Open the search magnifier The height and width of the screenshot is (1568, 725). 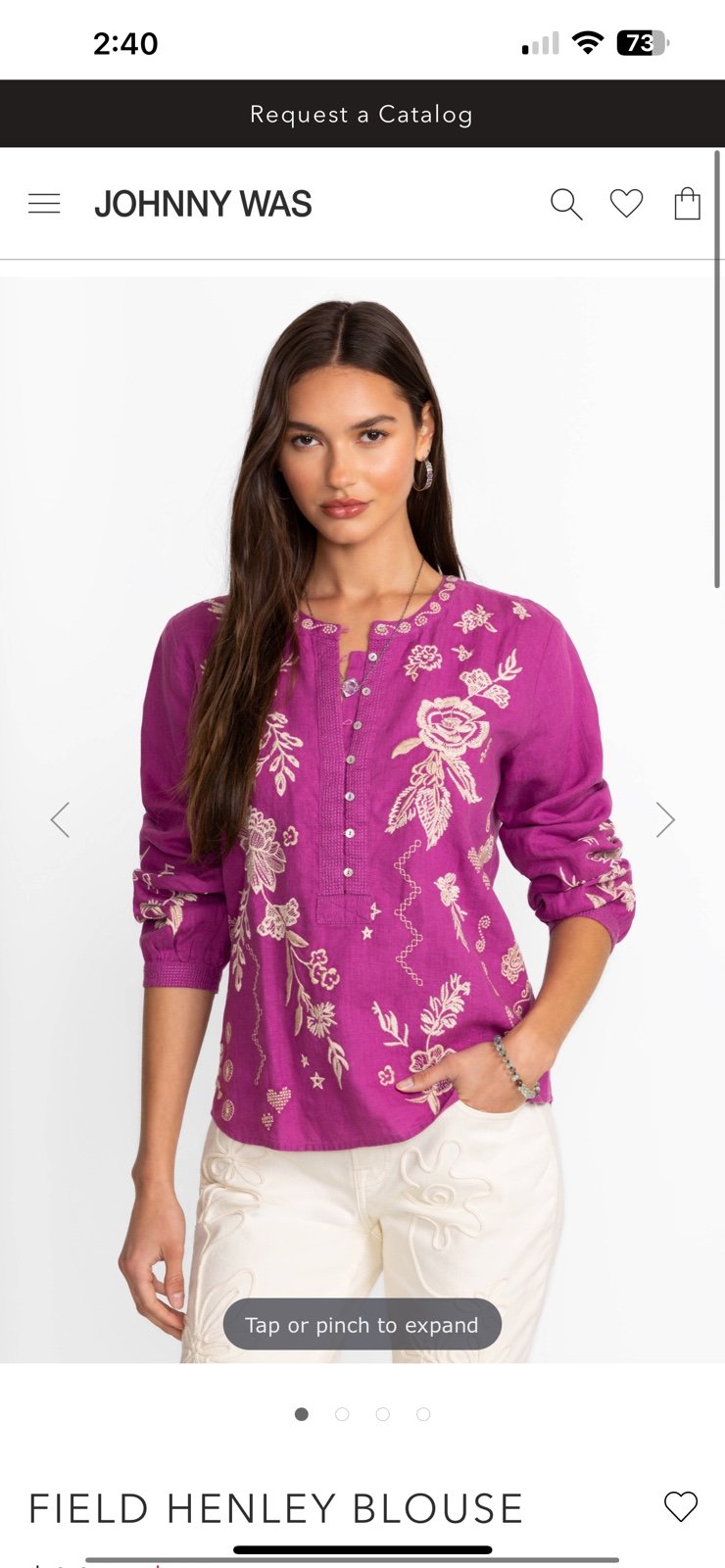(x=566, y=203)
